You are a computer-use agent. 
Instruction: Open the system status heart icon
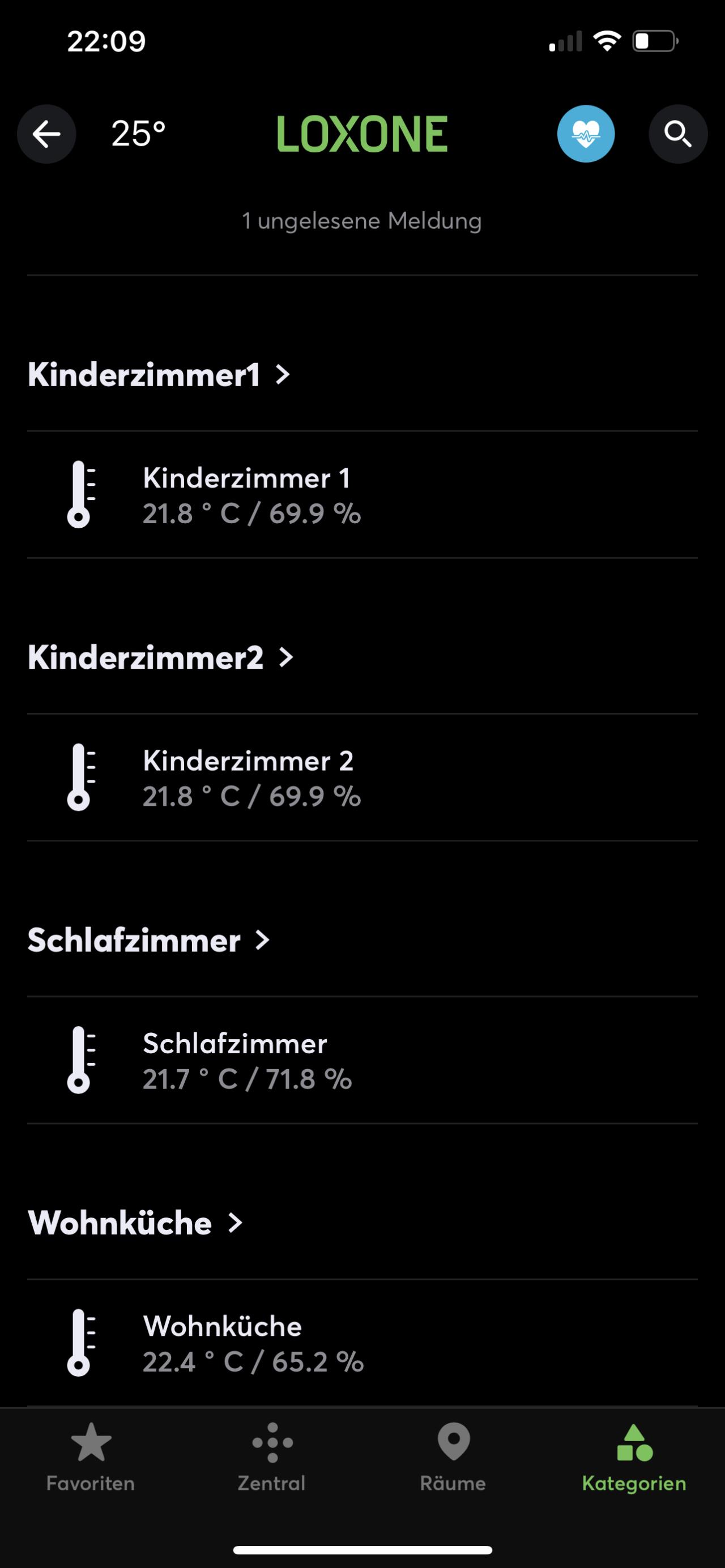click(x=586, y=134)
